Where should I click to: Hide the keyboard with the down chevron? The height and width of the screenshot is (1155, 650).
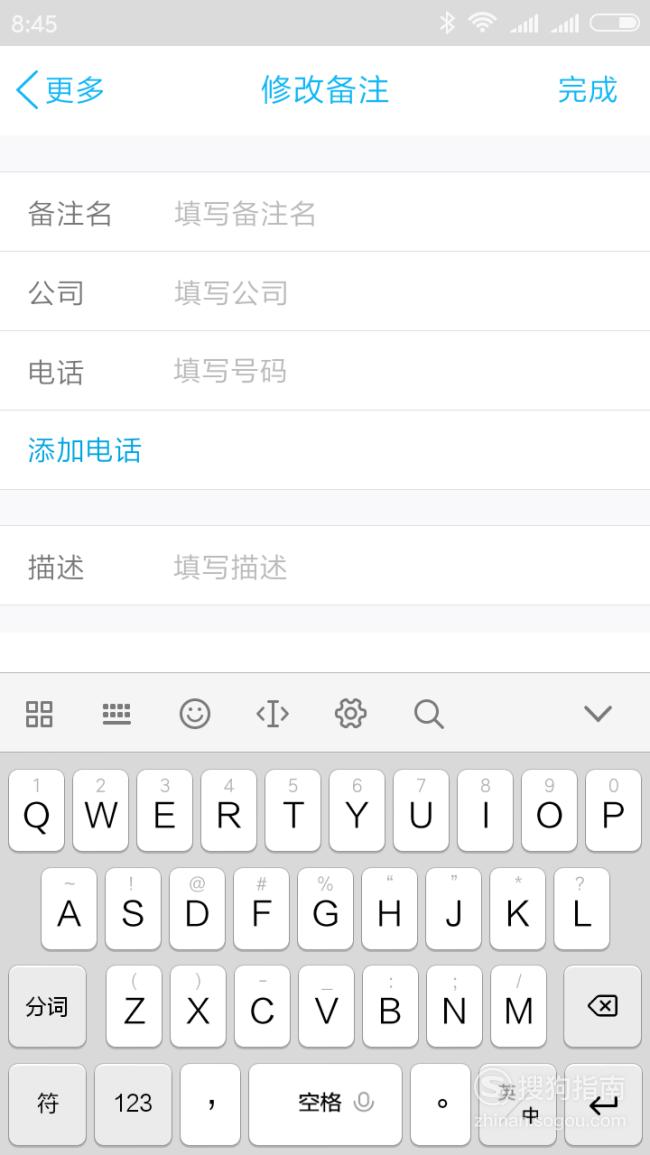point(598,713)
